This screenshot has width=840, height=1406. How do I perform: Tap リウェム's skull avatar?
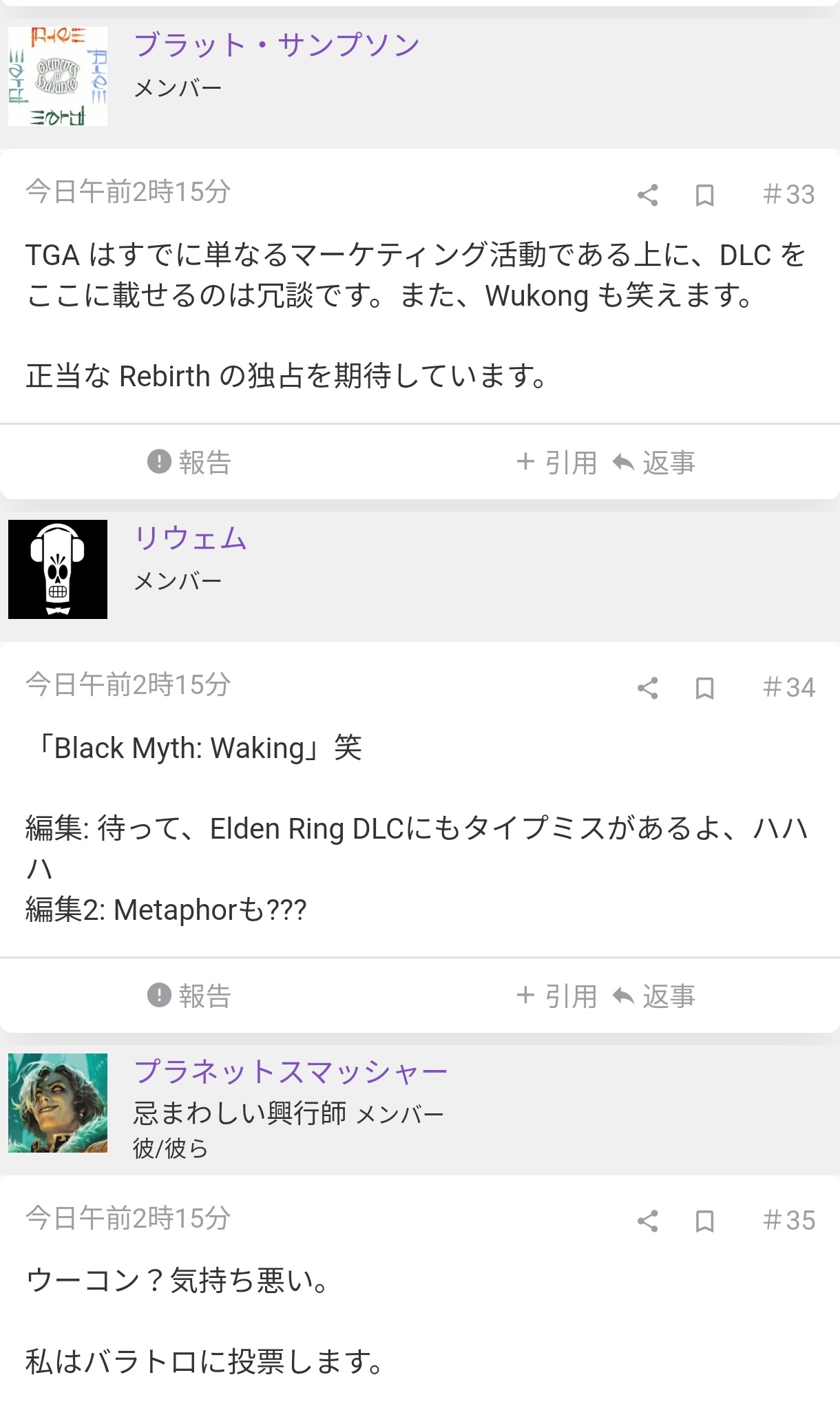click(58, 569)
